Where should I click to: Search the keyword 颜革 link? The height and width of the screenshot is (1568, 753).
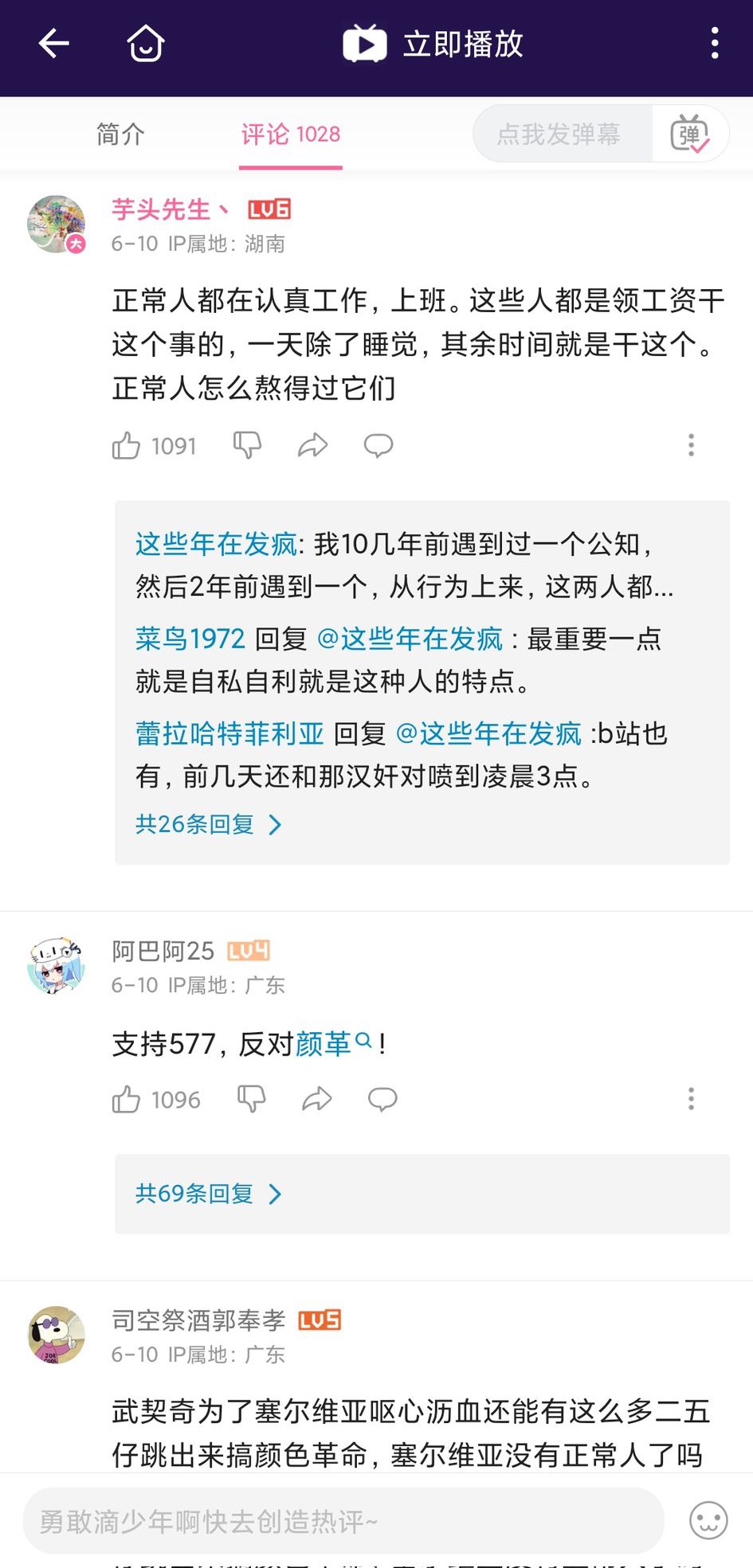(x=333, y=1043)
